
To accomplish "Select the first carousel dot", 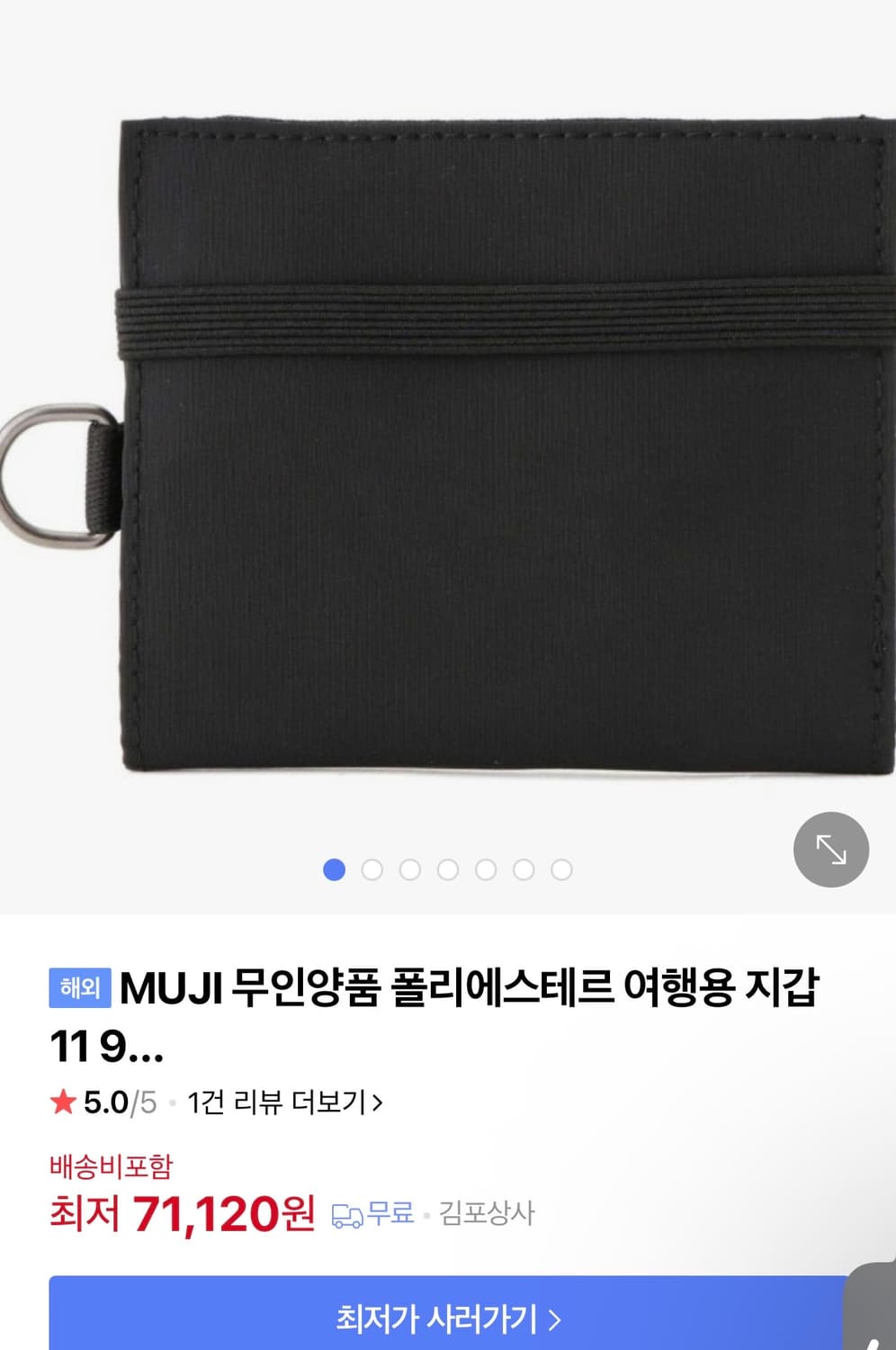I will (x=335, y=871).
